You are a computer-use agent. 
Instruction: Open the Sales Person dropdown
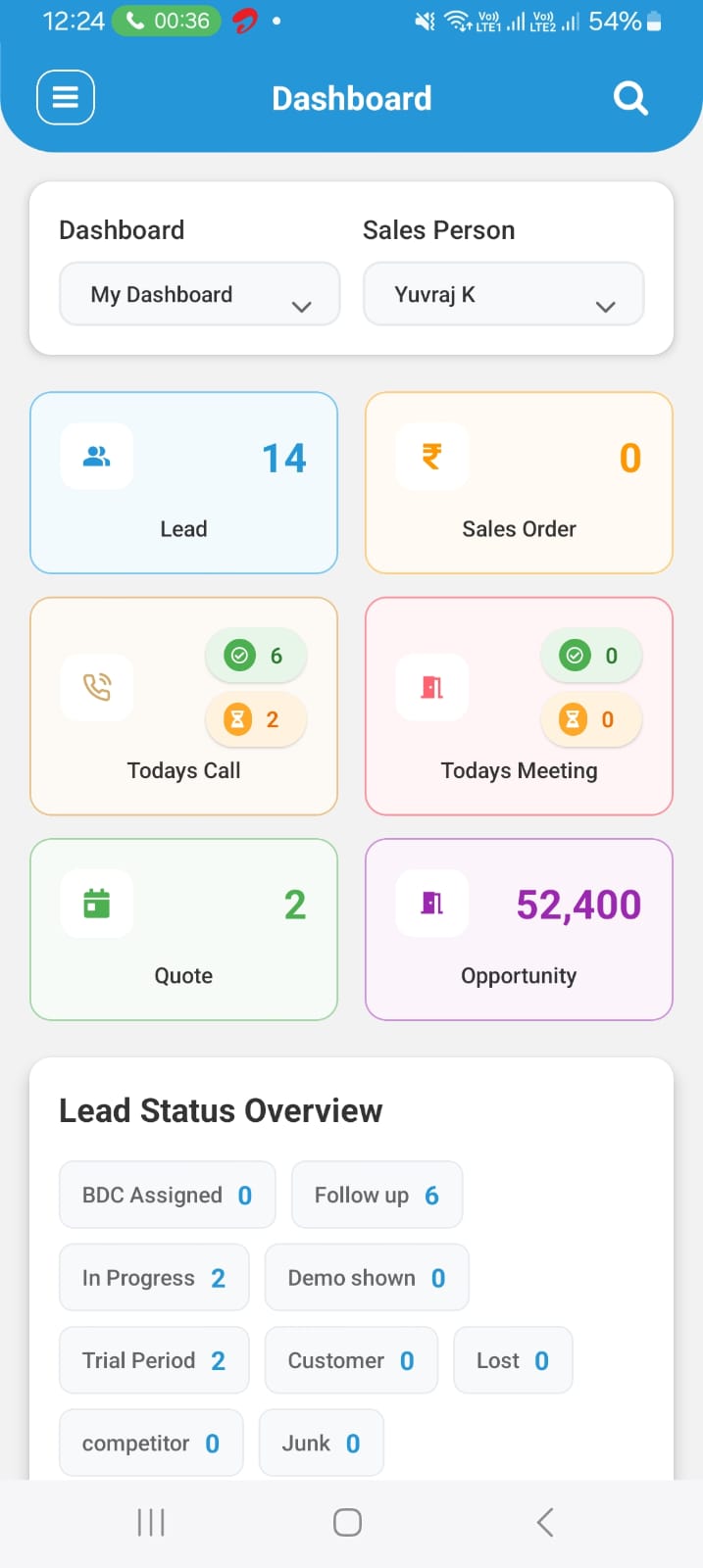[504, 295]
